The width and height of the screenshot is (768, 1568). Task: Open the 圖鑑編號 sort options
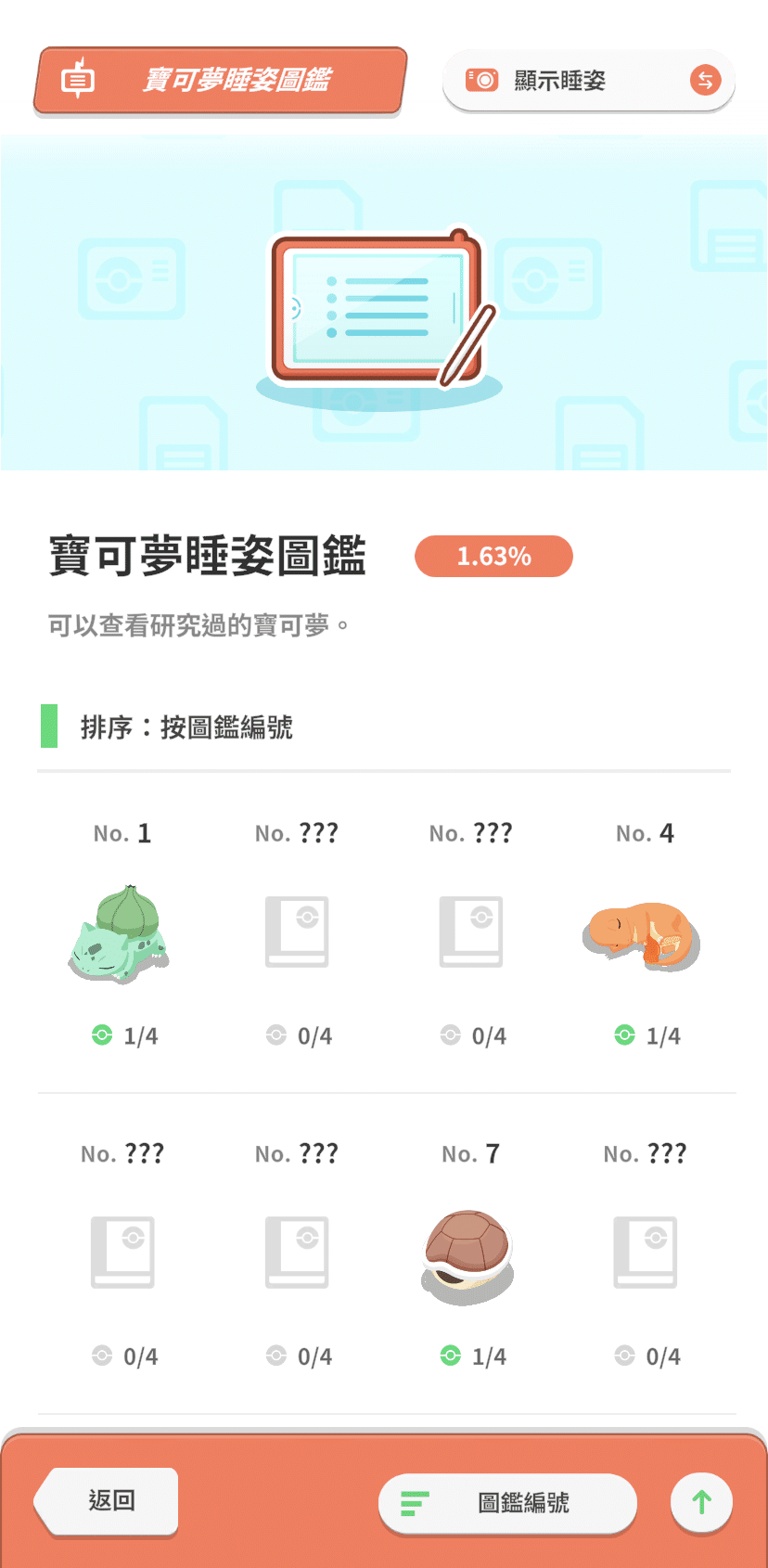[507, 1502]
